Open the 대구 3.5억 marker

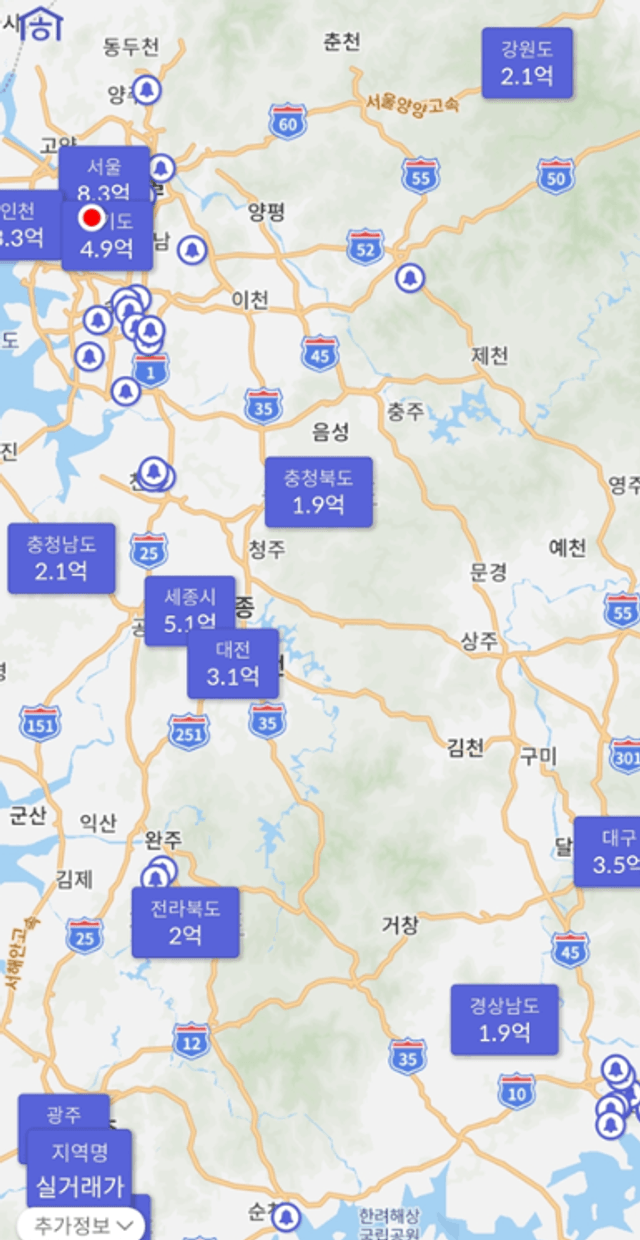tap(610, 851)
